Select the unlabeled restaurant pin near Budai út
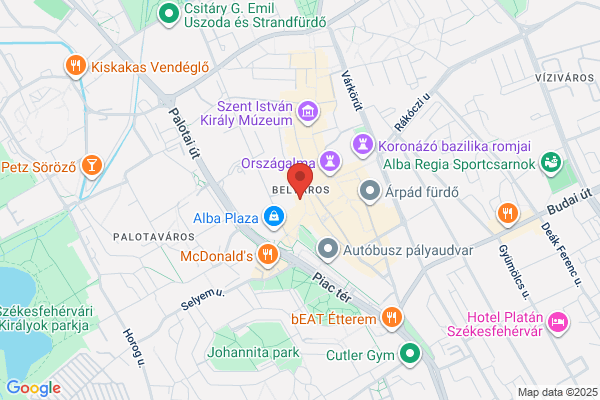The image size is (600, 400). click(508, 214)
